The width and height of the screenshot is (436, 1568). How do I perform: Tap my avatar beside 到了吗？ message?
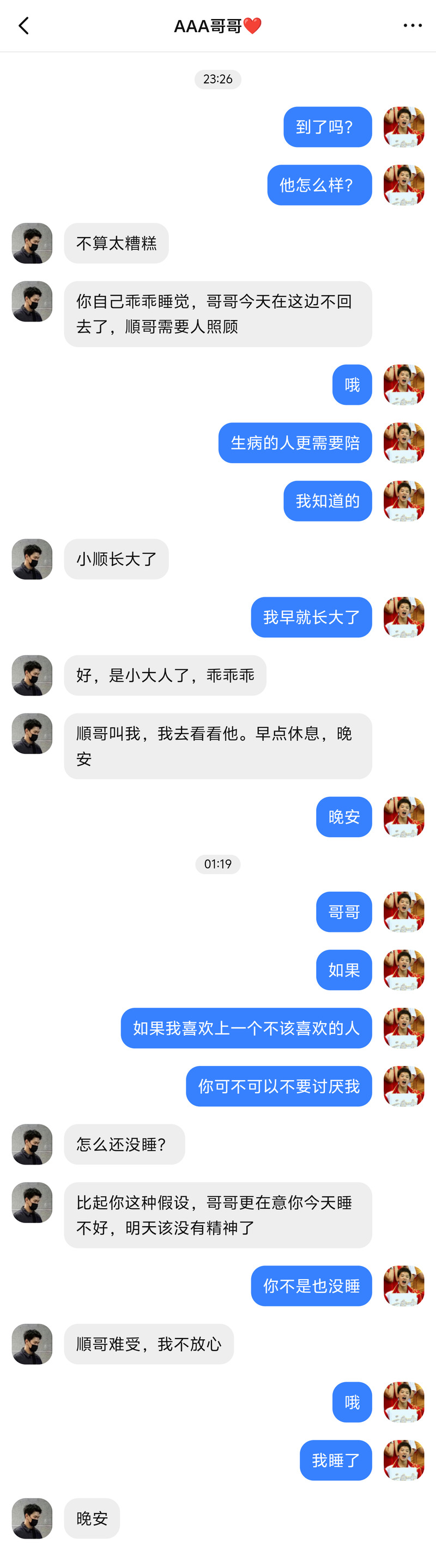pyautogui.click(x=404, y=126)
